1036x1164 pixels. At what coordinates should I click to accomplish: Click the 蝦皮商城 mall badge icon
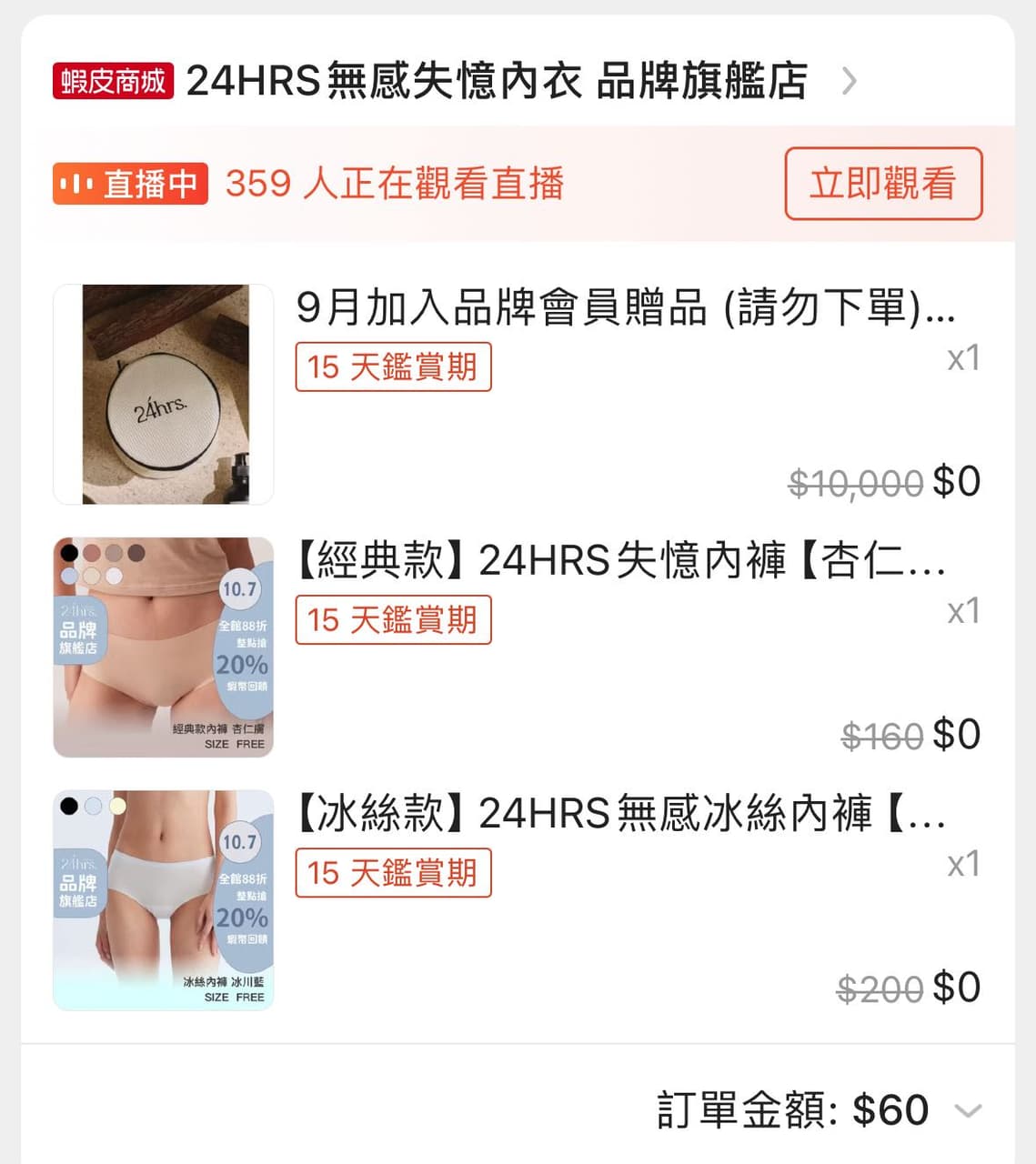tap(111, 81)
